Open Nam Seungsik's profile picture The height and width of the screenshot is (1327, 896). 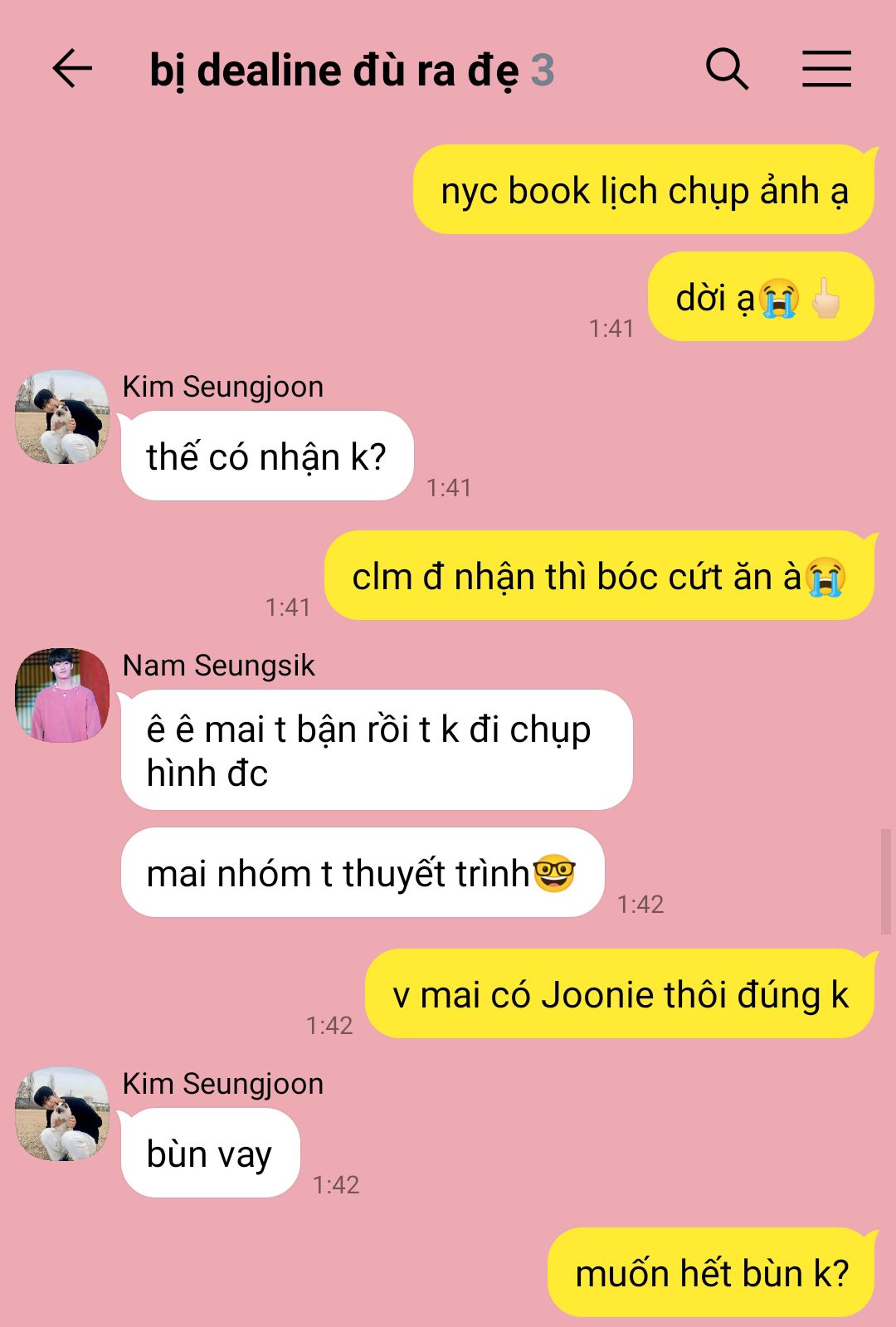click(x=62, y=695)
